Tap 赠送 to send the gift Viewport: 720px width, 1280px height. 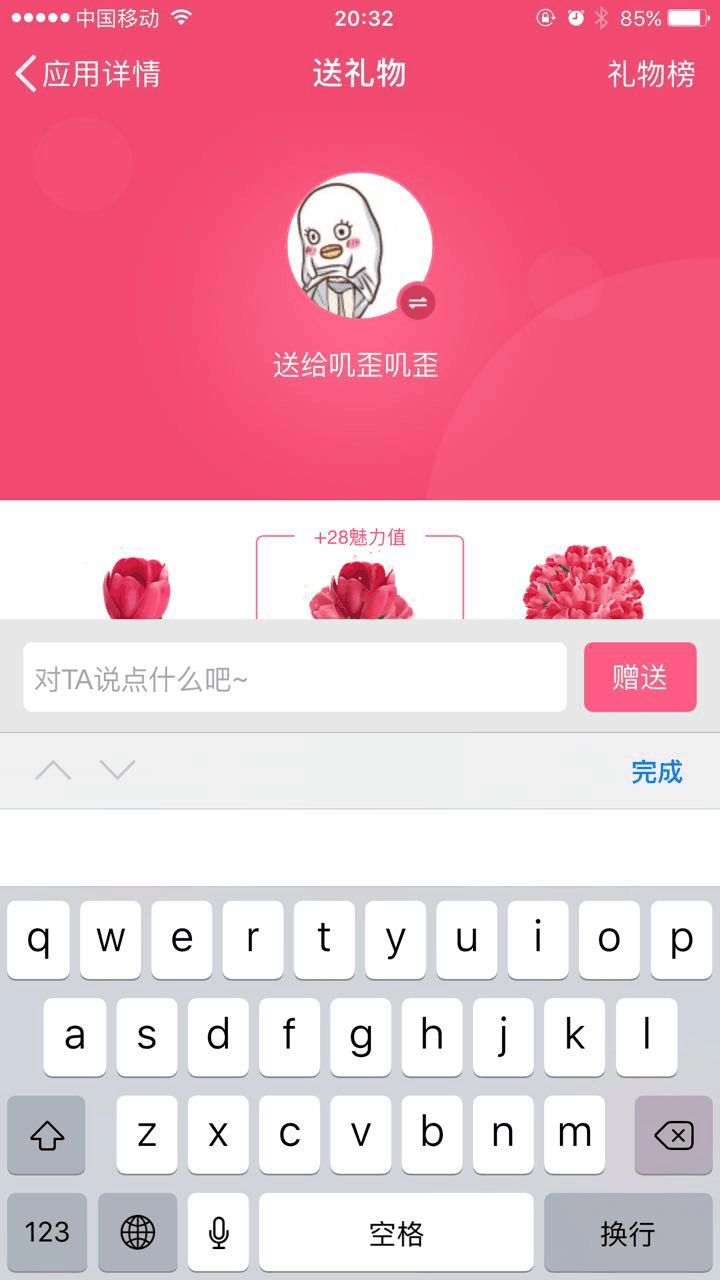point(640,678)
